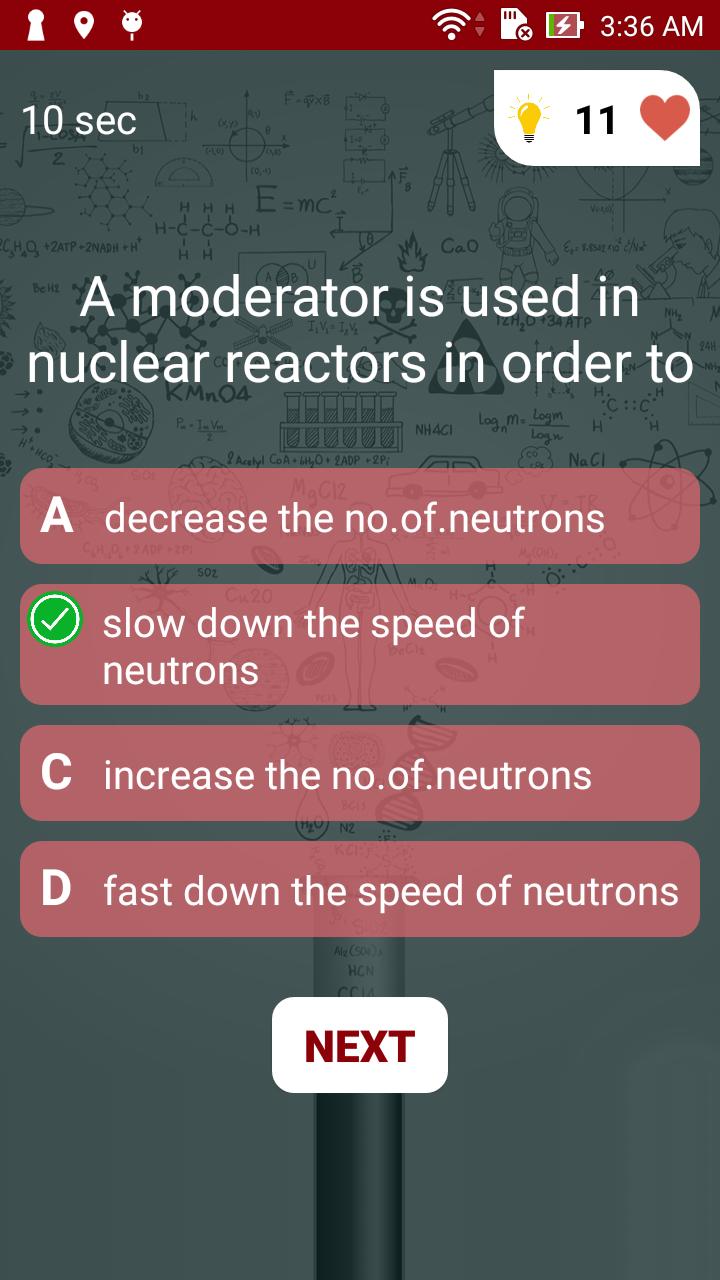Select answer A decrease the no.of.neutrons

(x=360, y=517)
